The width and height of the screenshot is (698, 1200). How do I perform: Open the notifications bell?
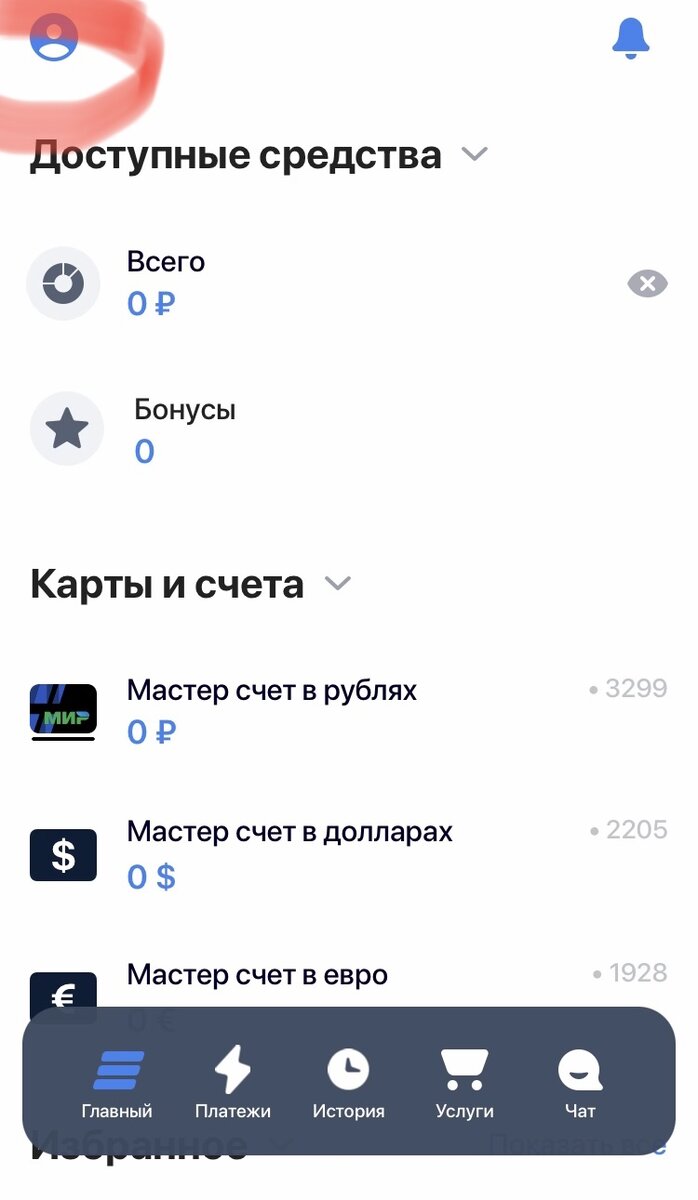(x=630, y=38)
